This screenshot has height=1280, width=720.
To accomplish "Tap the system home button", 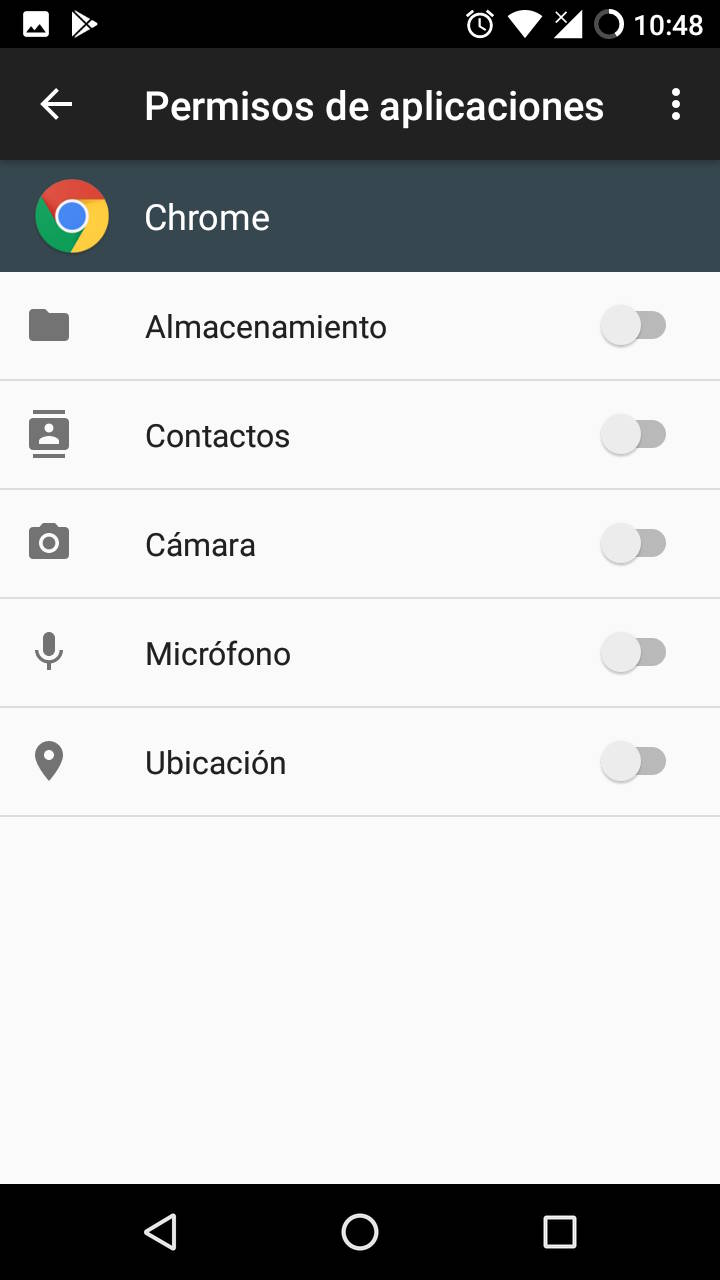I will [x=360, y=1232].
